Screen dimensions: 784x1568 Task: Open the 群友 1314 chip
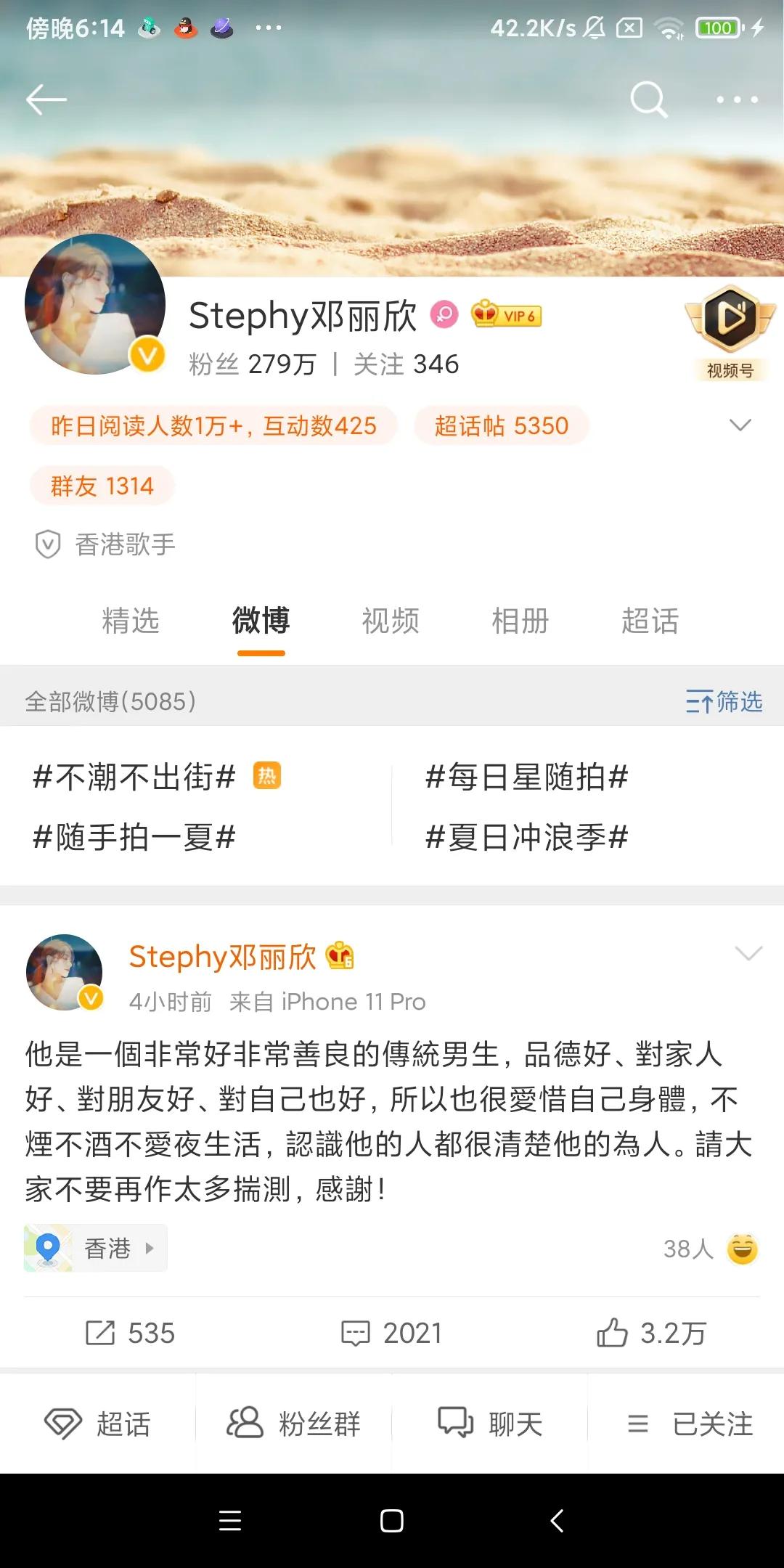click(102, 486)
